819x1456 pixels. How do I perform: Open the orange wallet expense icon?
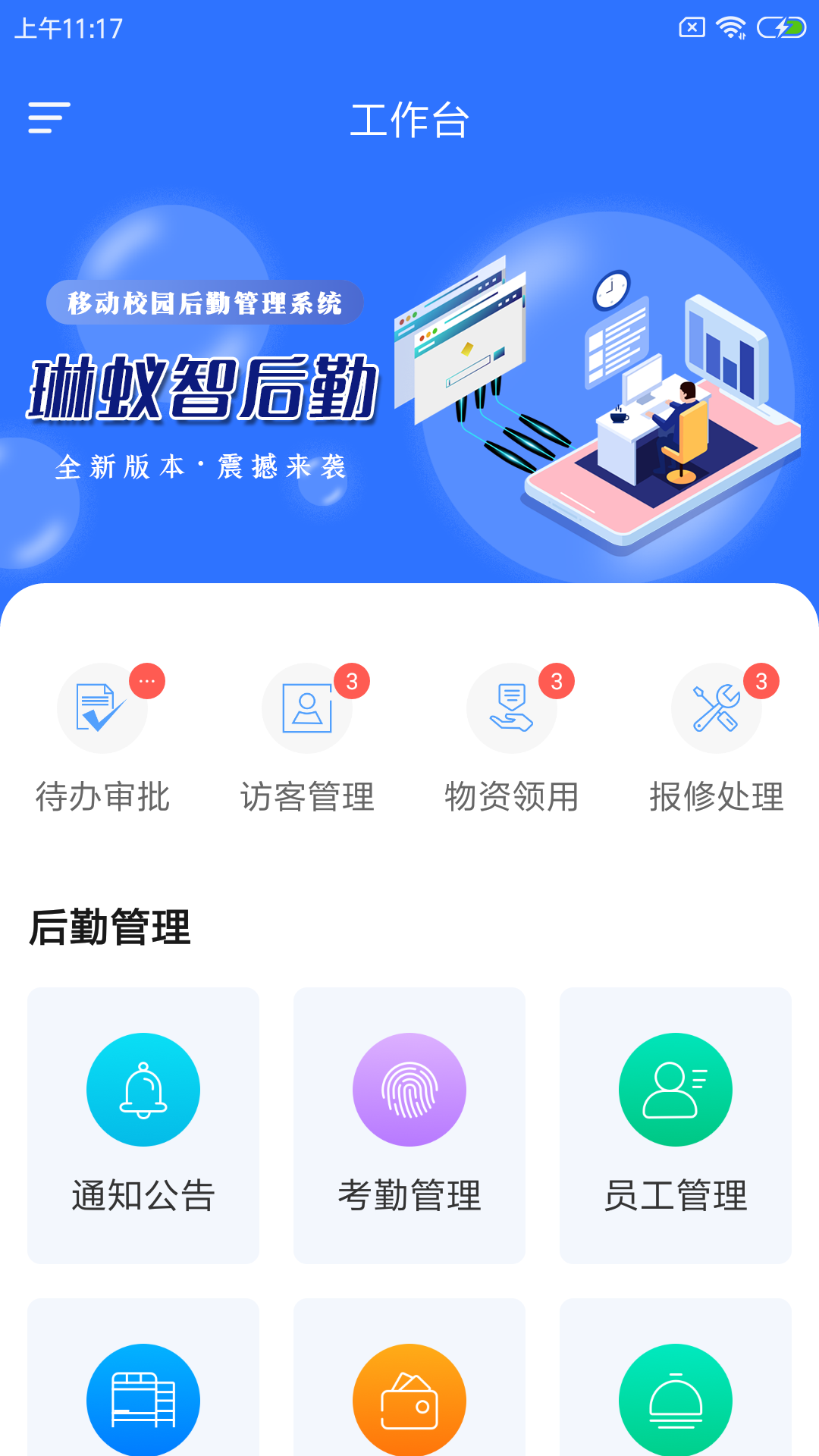[409, 1399]
